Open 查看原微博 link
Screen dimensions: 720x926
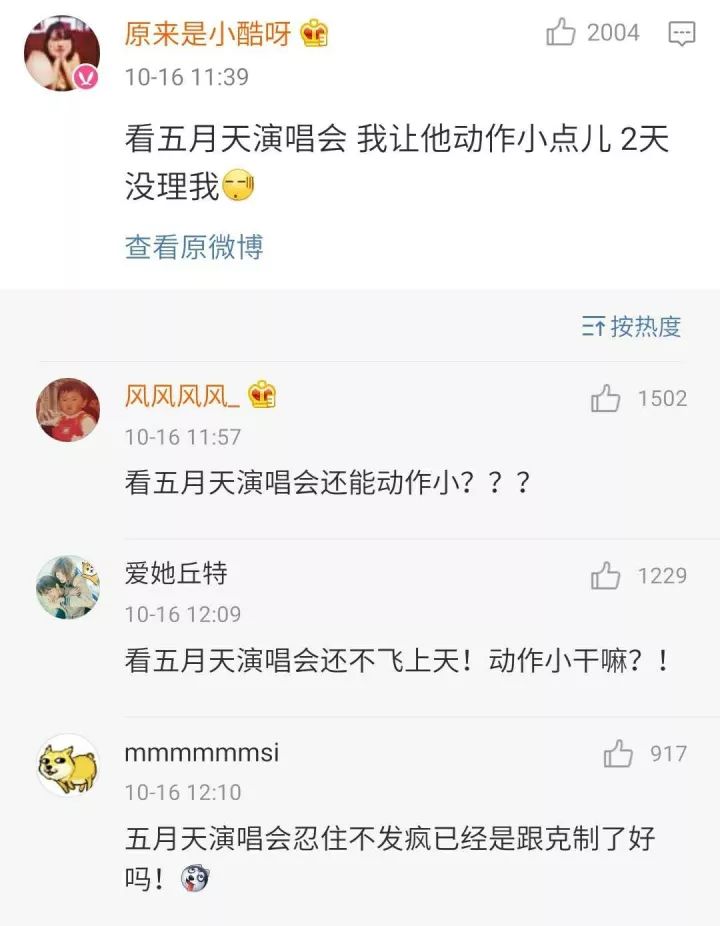pyautogui.click(x=194, y=247)
